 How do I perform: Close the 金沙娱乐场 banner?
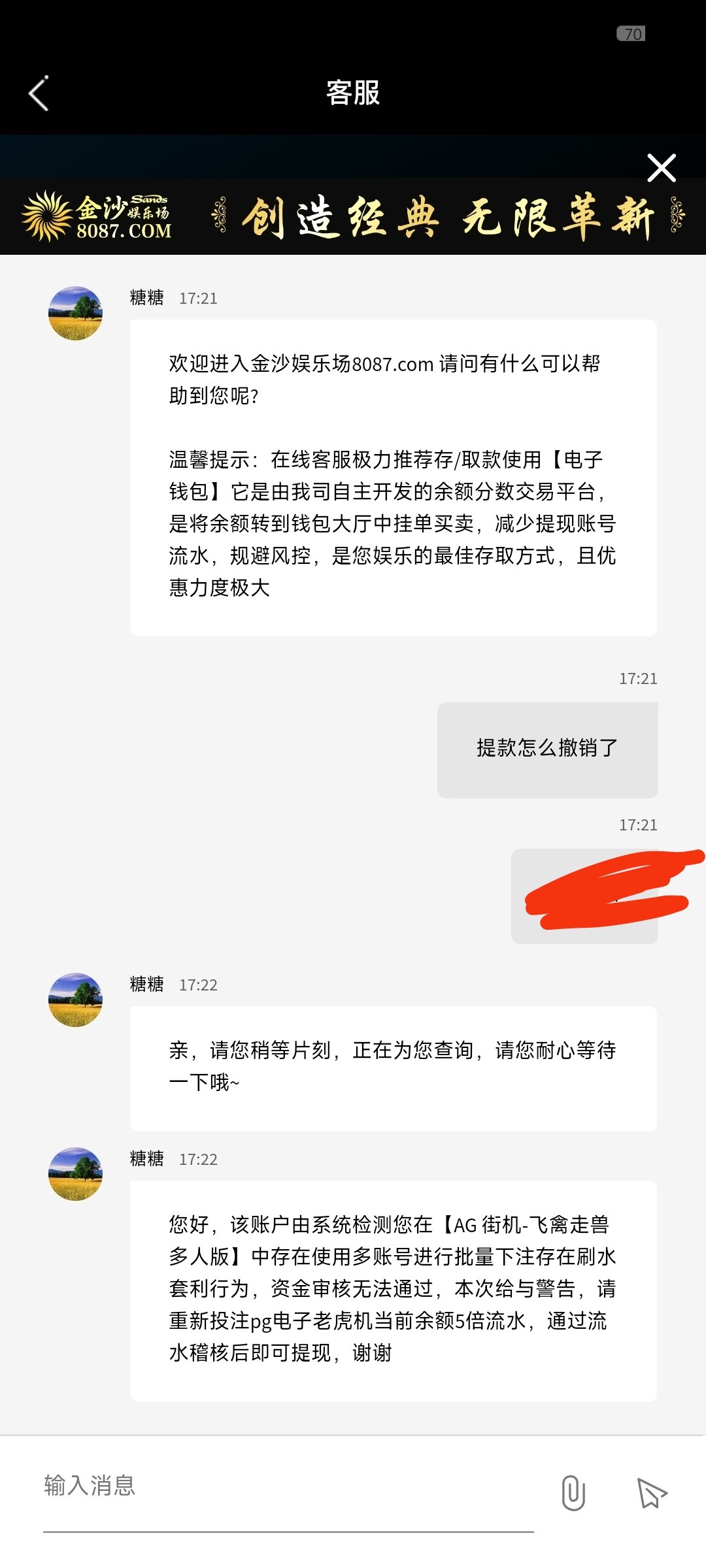point(661,169)
